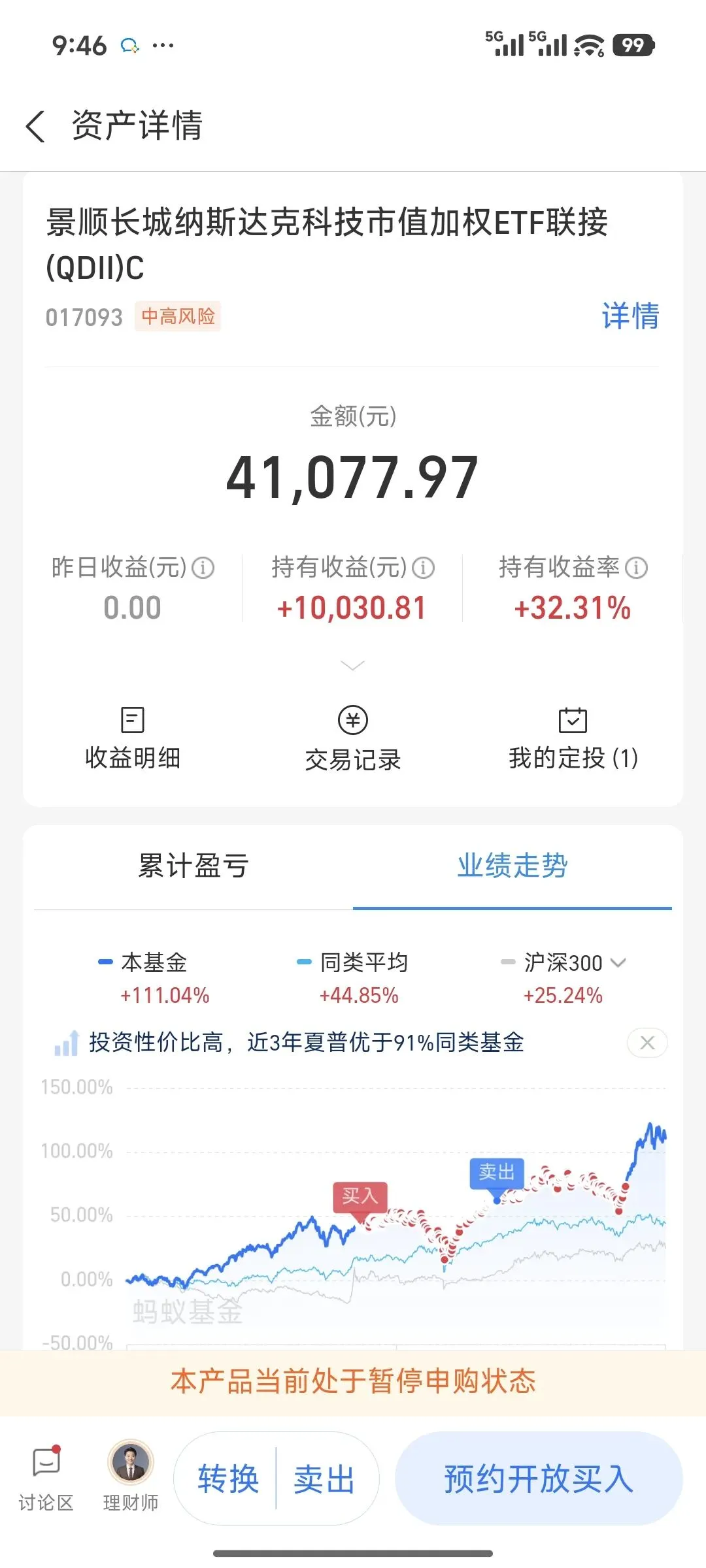The height and width of the screenshot is (1568, 706).
Task: Open 交易记录
Action: tap(353, 740)
